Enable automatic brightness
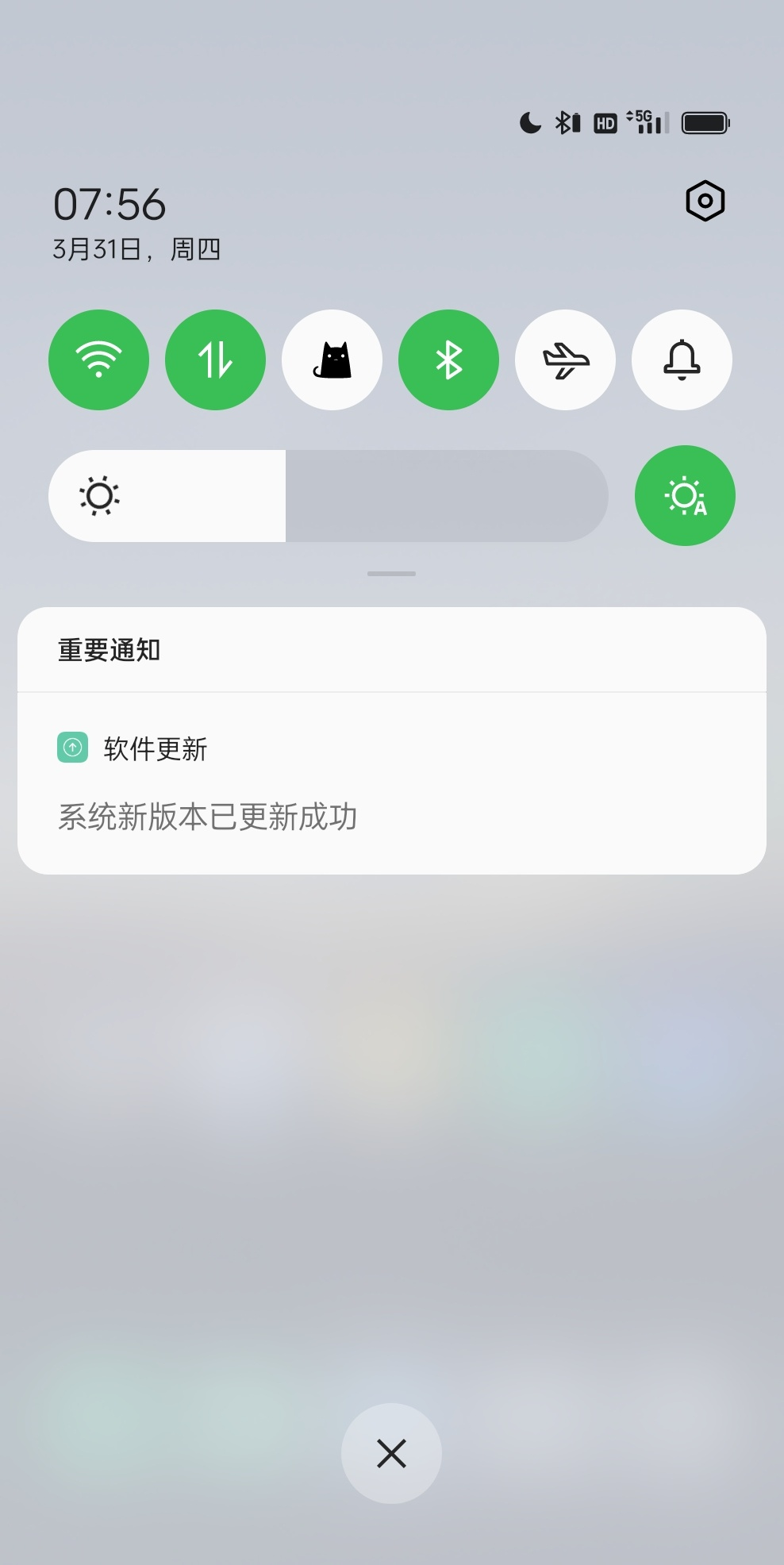Viewport: 784px width, 1565px height. coord(684,495)
